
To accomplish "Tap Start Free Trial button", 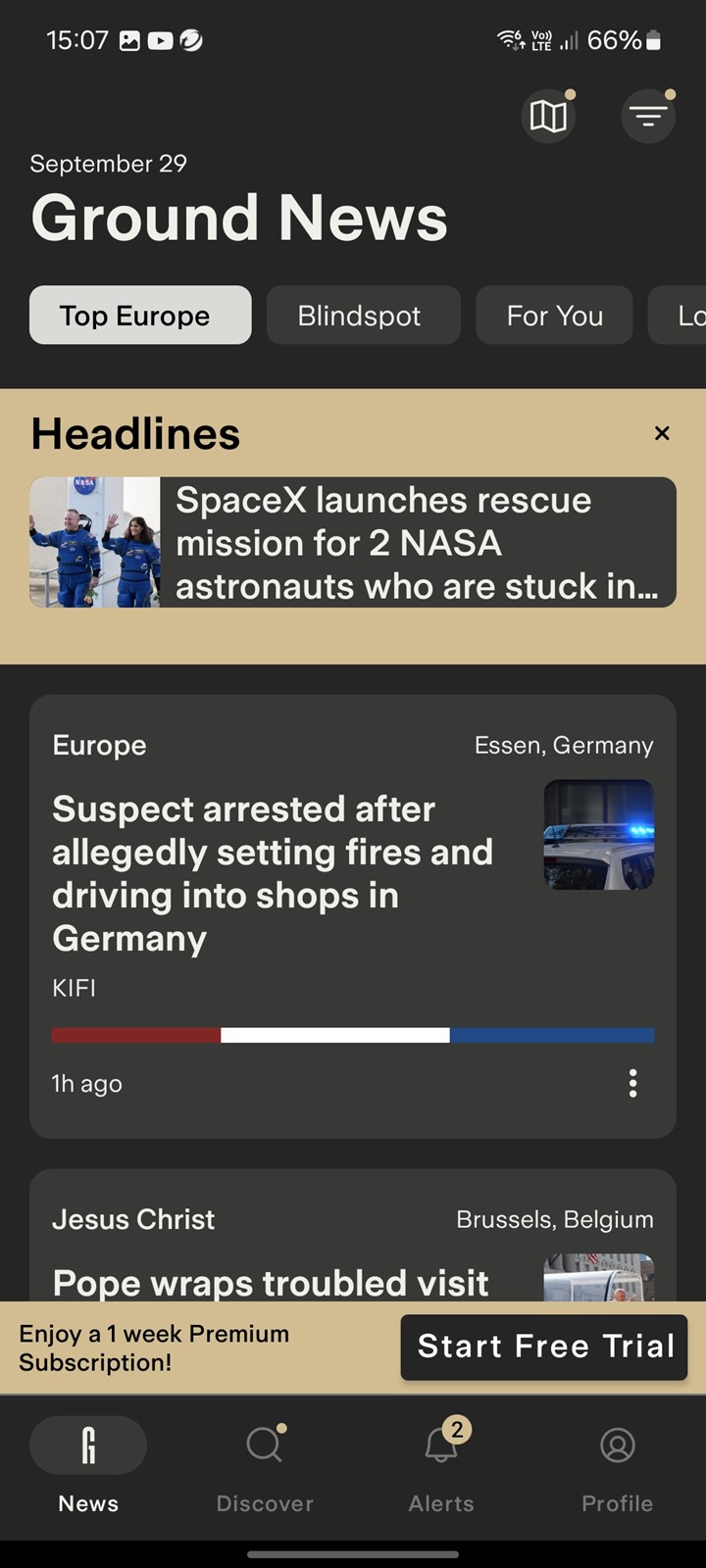I will (x=544, y=1347).
